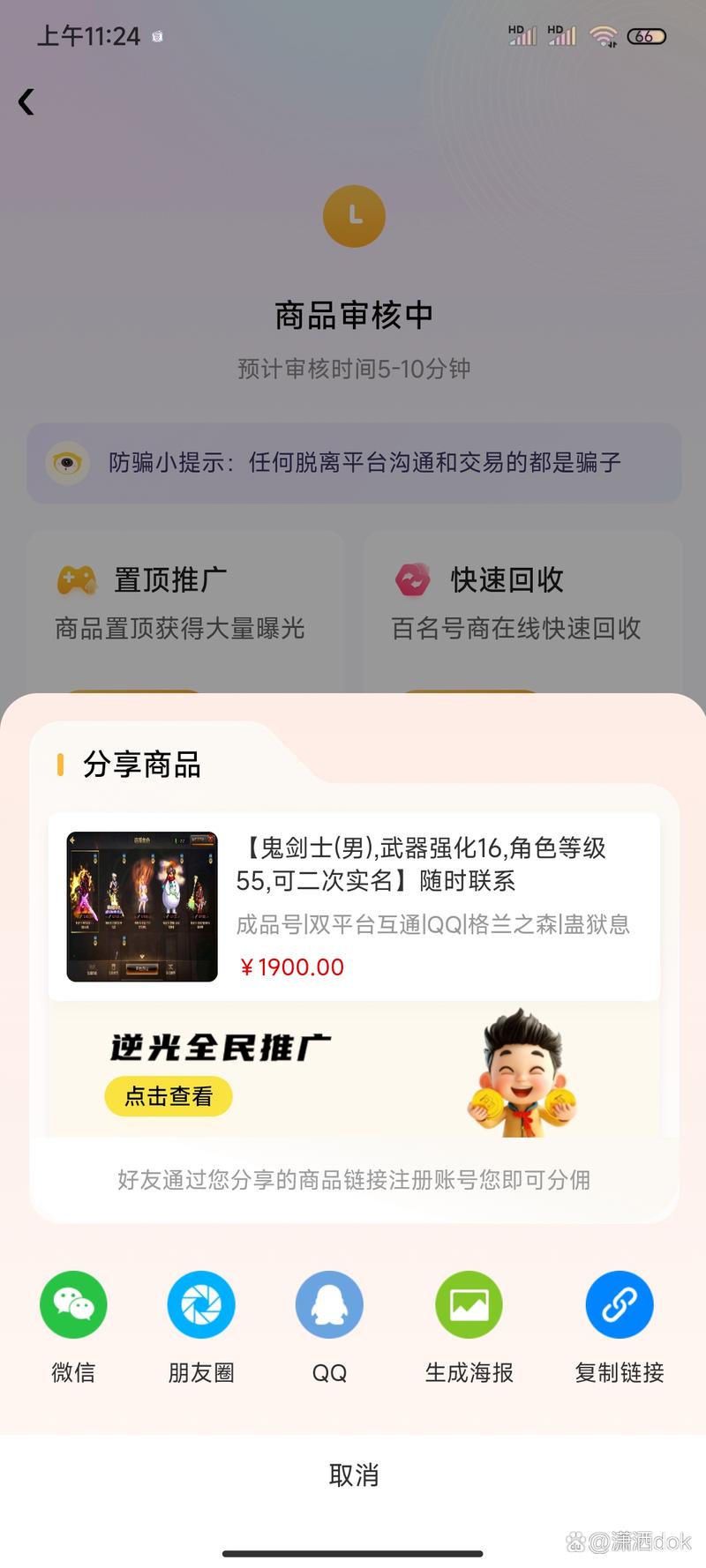Image resolution: width=706 pixels, height=1568 pixels.
Task: Cancel the share sheet (取消)
Action: click(353, 1475)
